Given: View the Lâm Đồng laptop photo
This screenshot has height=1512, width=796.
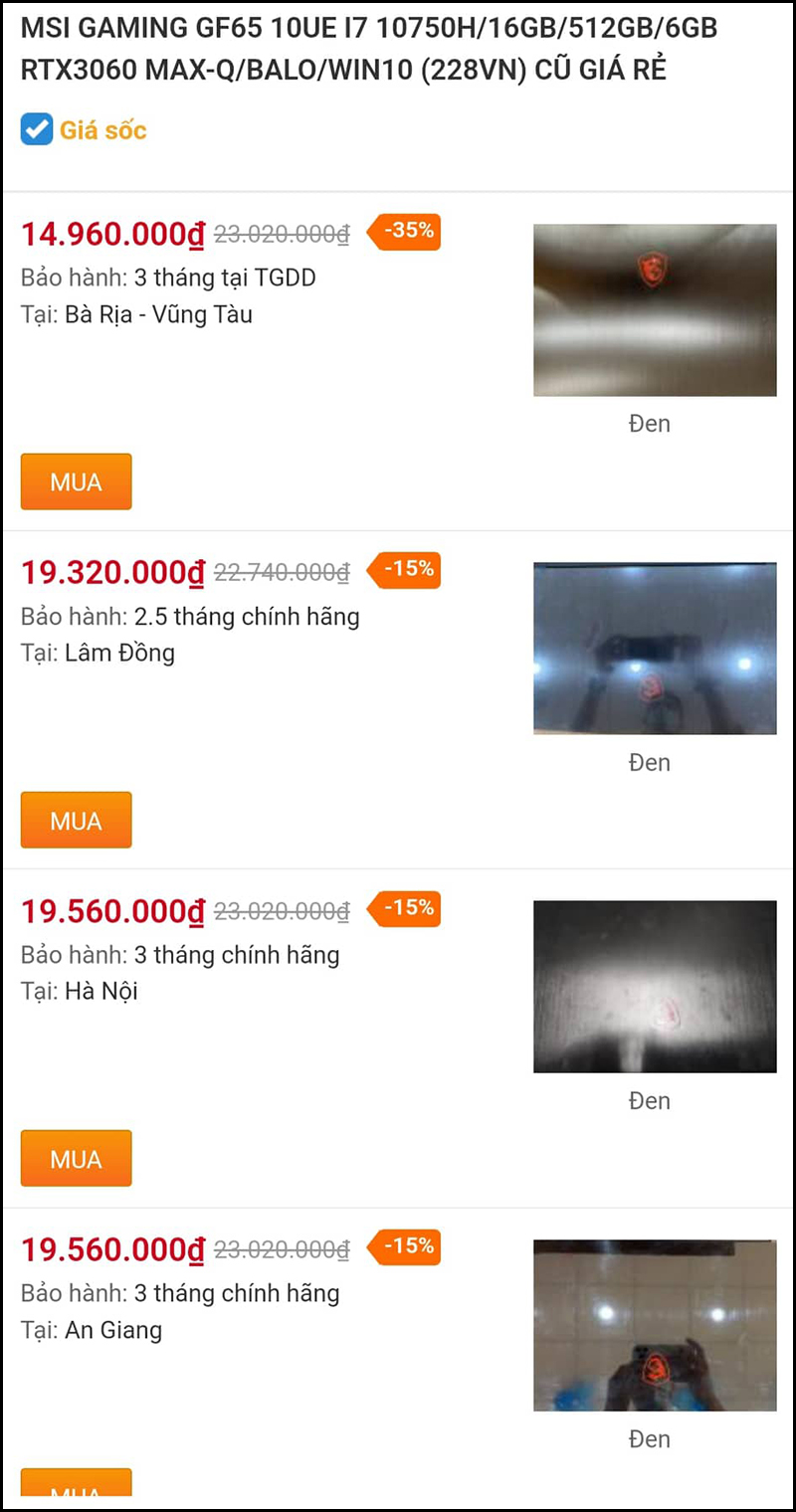Looking at the screenshot, I should [x=655, y=649].
